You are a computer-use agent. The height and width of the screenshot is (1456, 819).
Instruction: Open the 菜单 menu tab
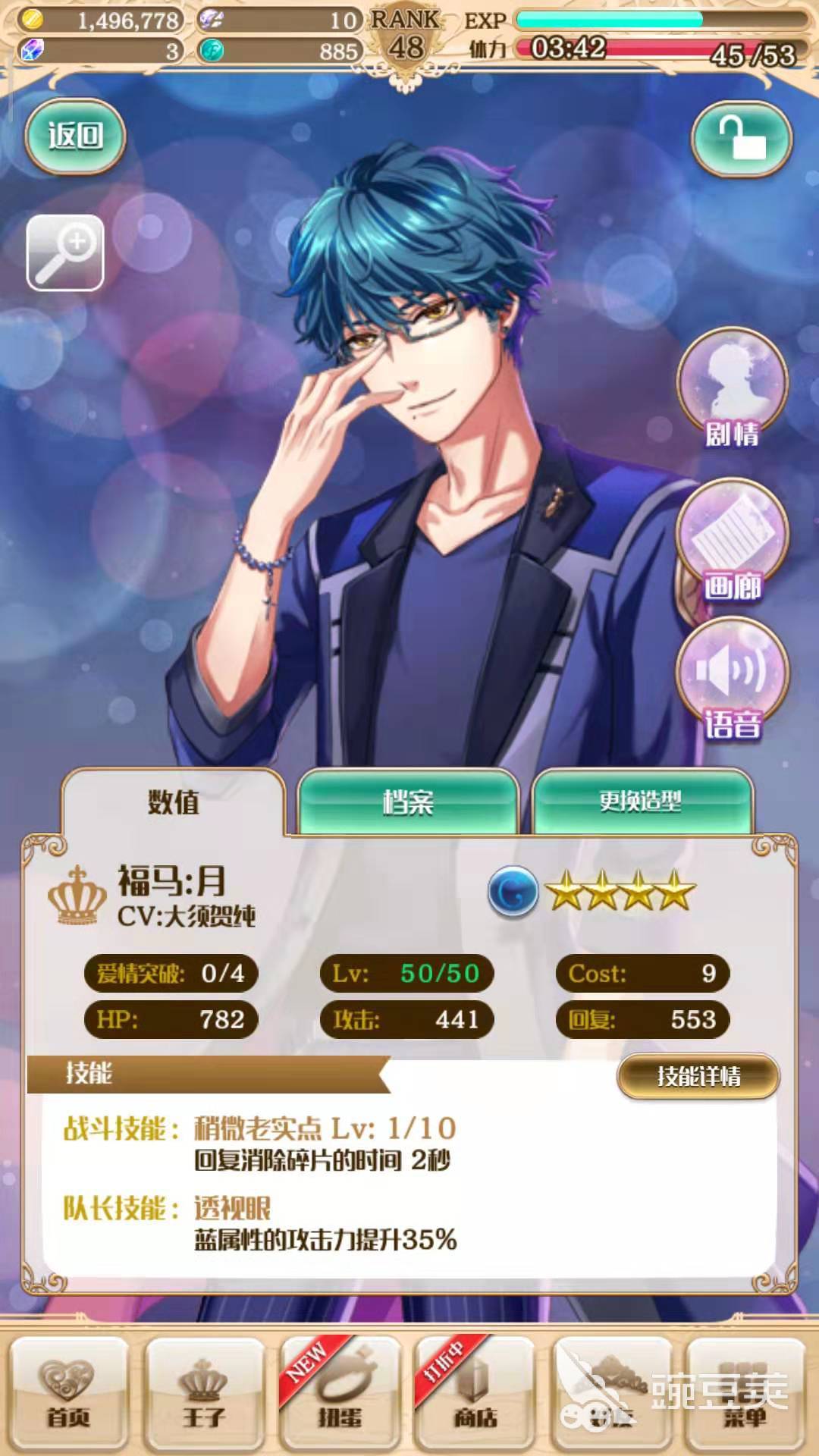745,1394
